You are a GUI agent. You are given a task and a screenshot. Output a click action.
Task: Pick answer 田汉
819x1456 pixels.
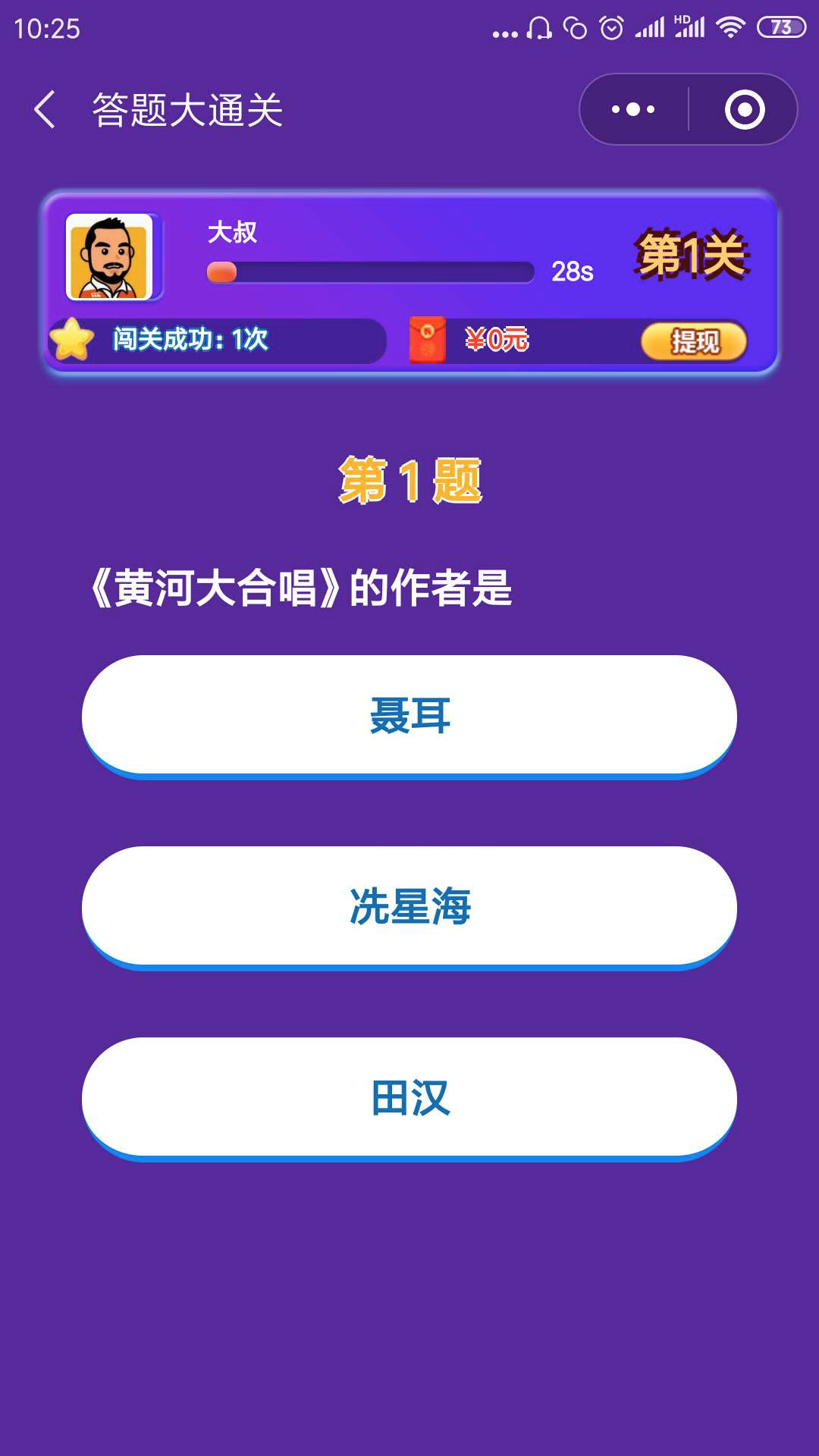[409, 1097]
